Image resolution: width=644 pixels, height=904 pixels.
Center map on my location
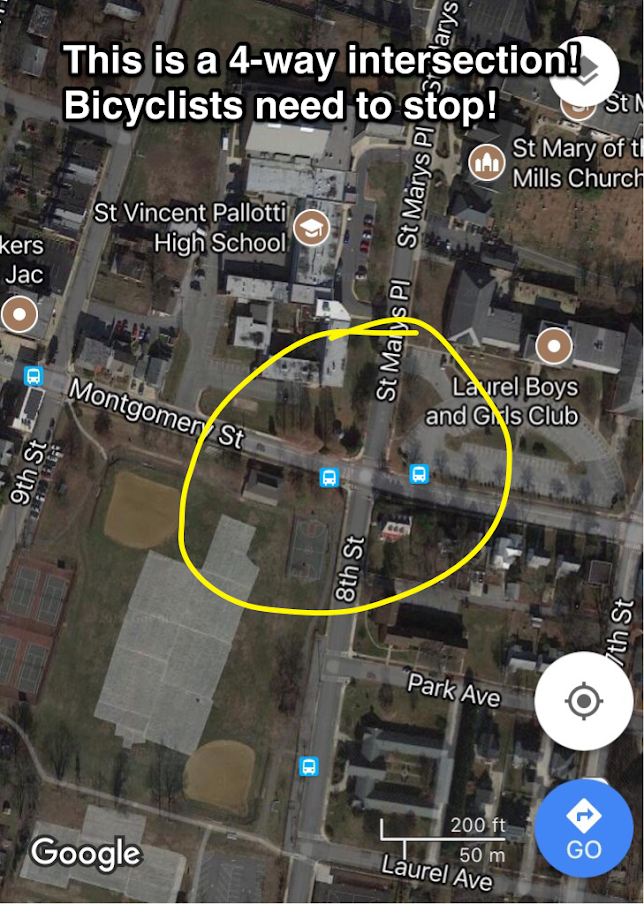pos(583,702)
